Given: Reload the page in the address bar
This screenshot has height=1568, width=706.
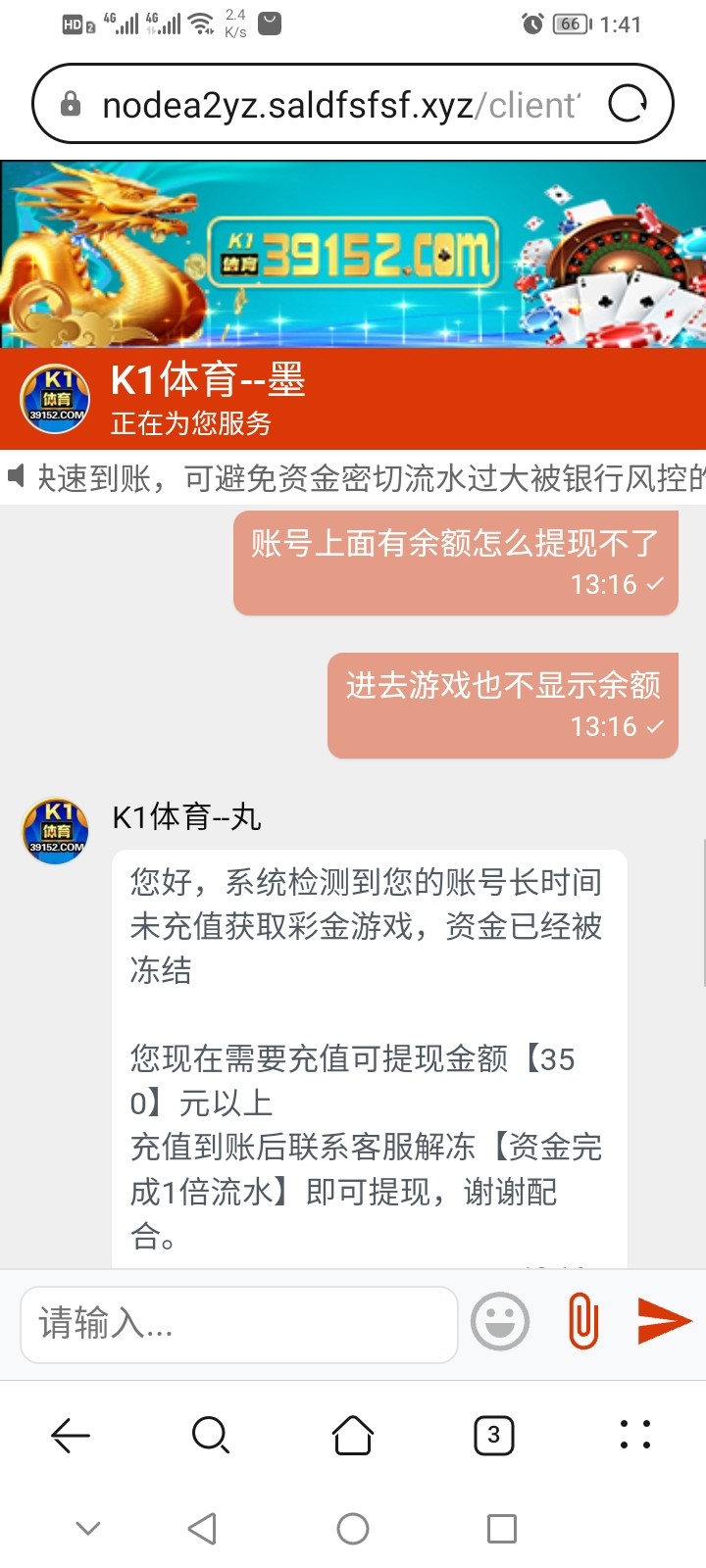Looking at the screenshot, I should pos(628,103).
